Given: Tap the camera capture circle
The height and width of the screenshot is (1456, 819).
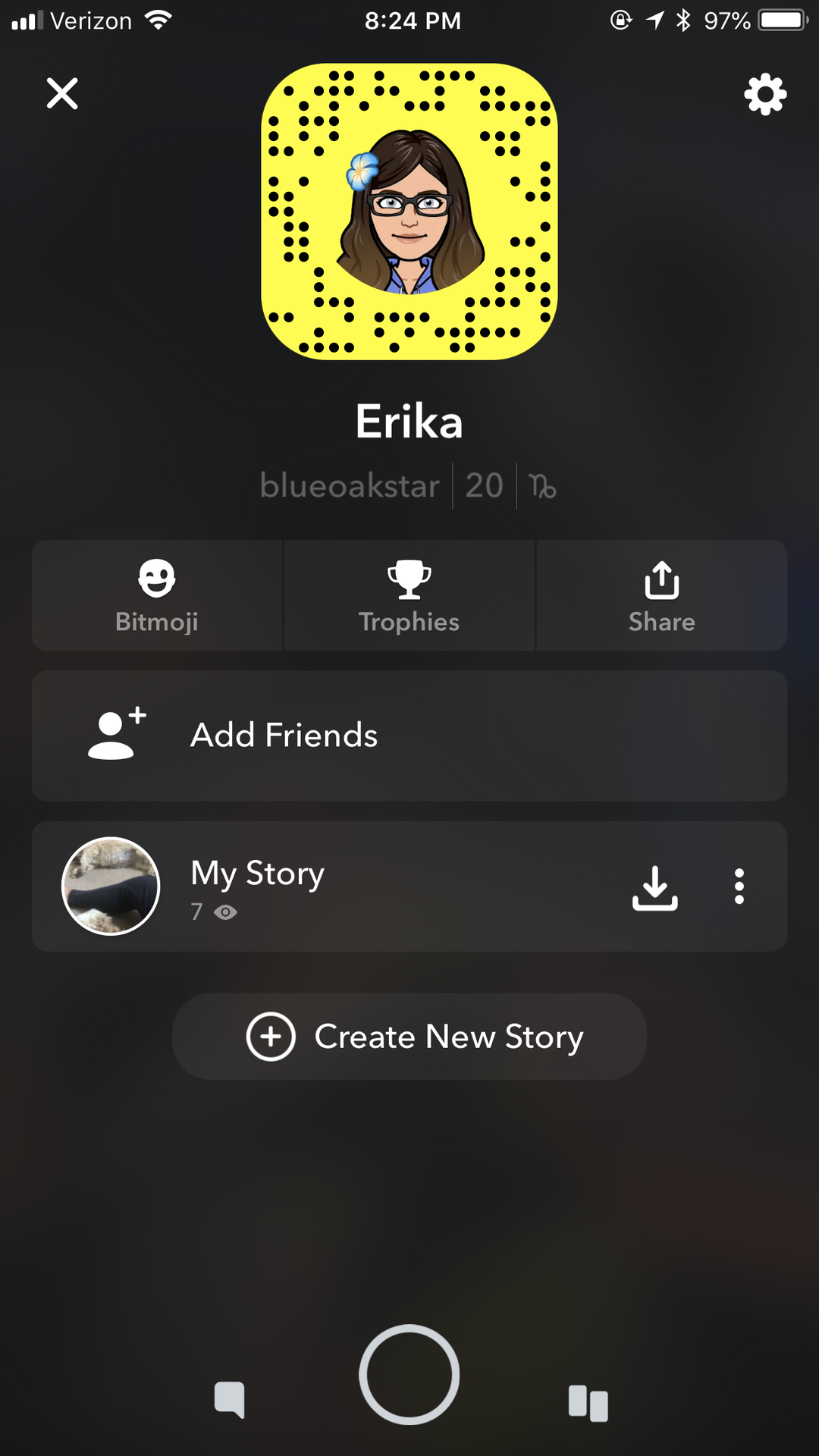Looking at the screenshot, I should click(409, 1374).
